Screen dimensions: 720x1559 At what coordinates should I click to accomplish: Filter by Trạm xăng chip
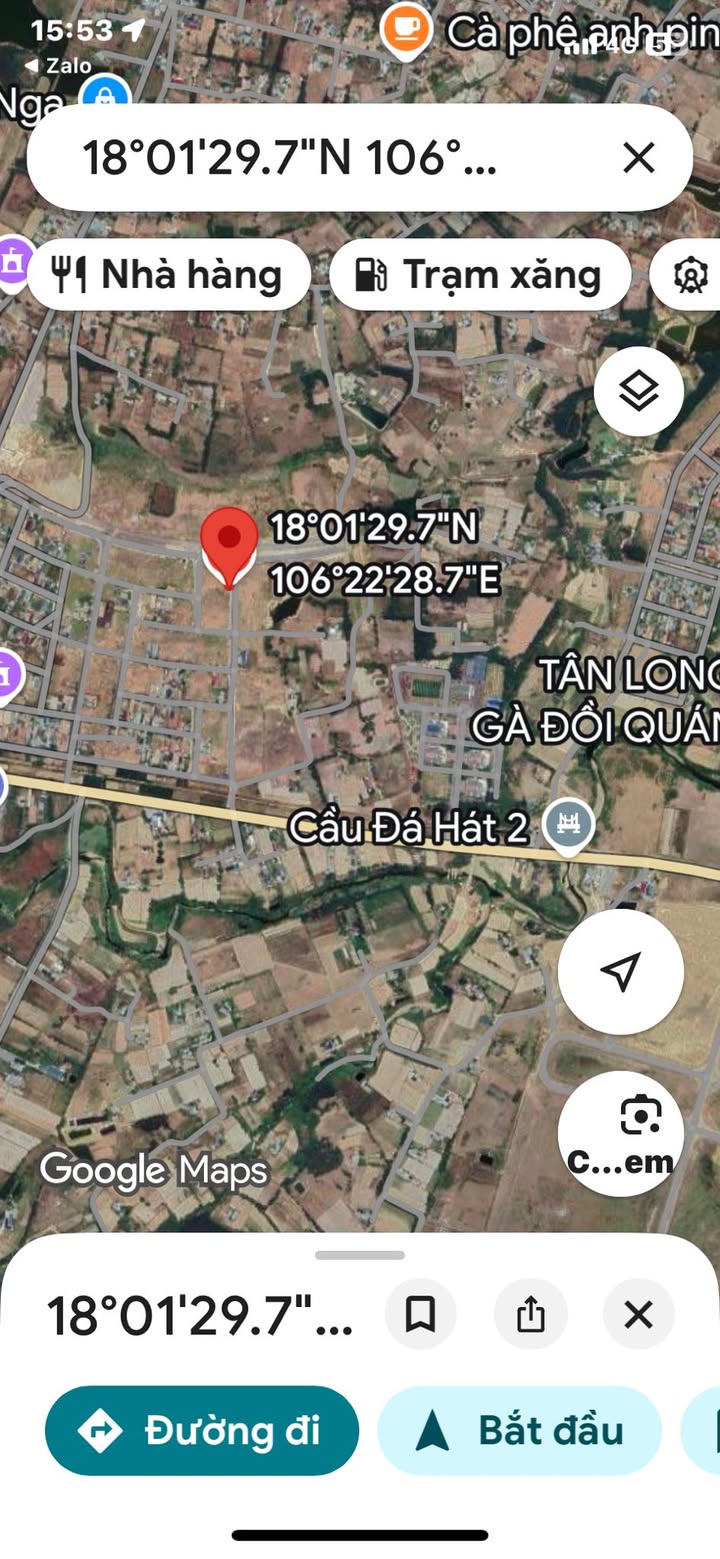click(480, 275)
